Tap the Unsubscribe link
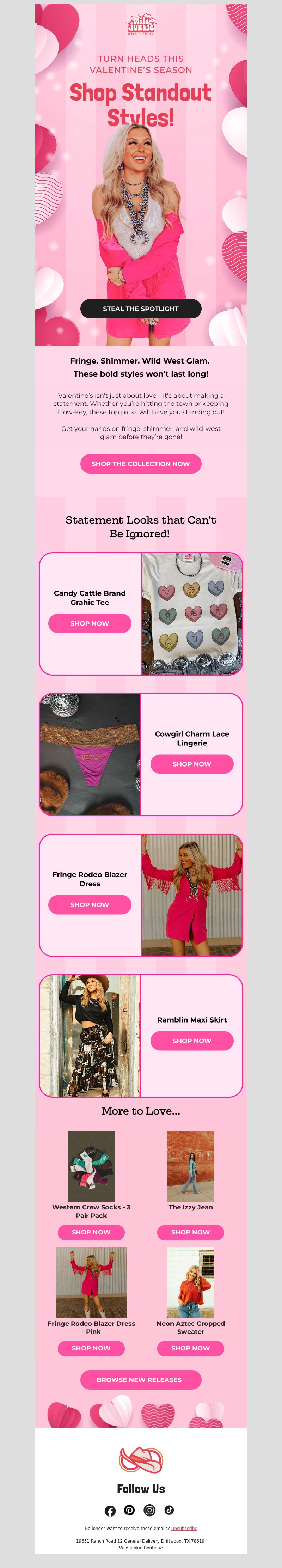This screenshot has width=282, height=1568. pos(184,1529)
